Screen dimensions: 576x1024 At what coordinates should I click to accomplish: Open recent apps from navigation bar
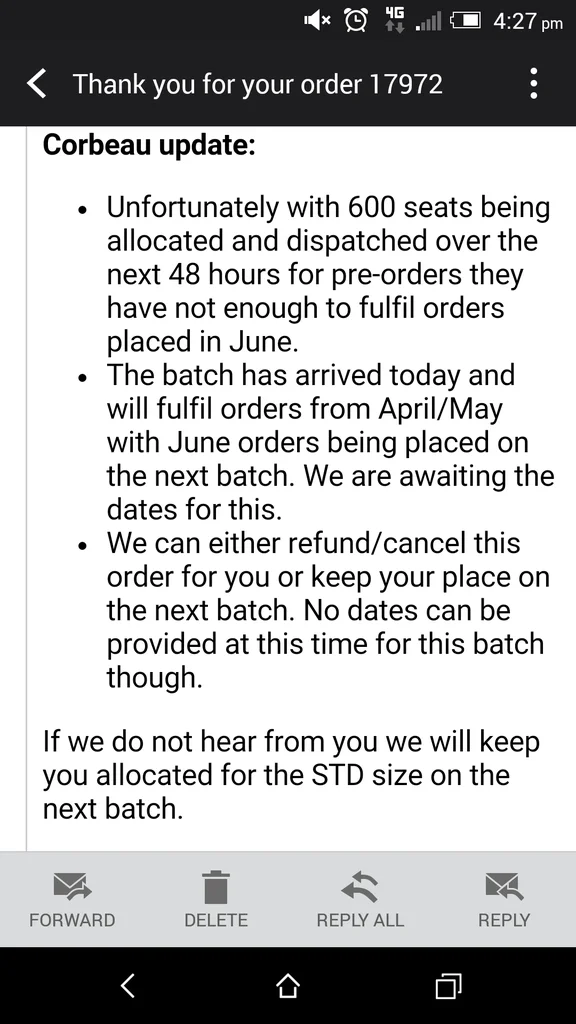pos(449,985)
